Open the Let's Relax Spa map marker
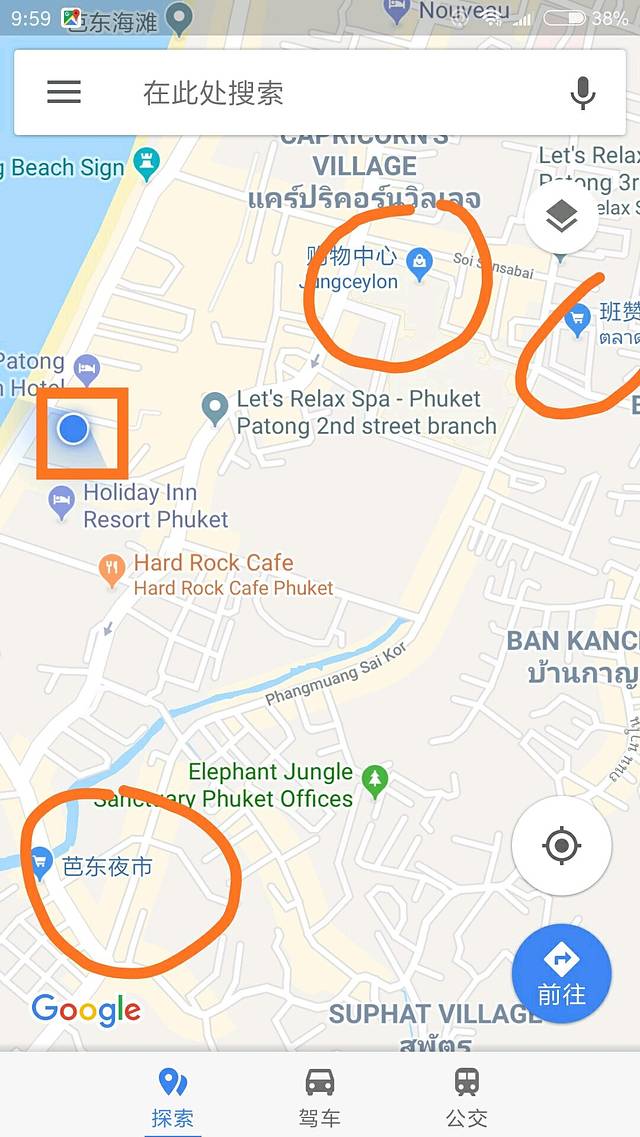 point(213,406)
